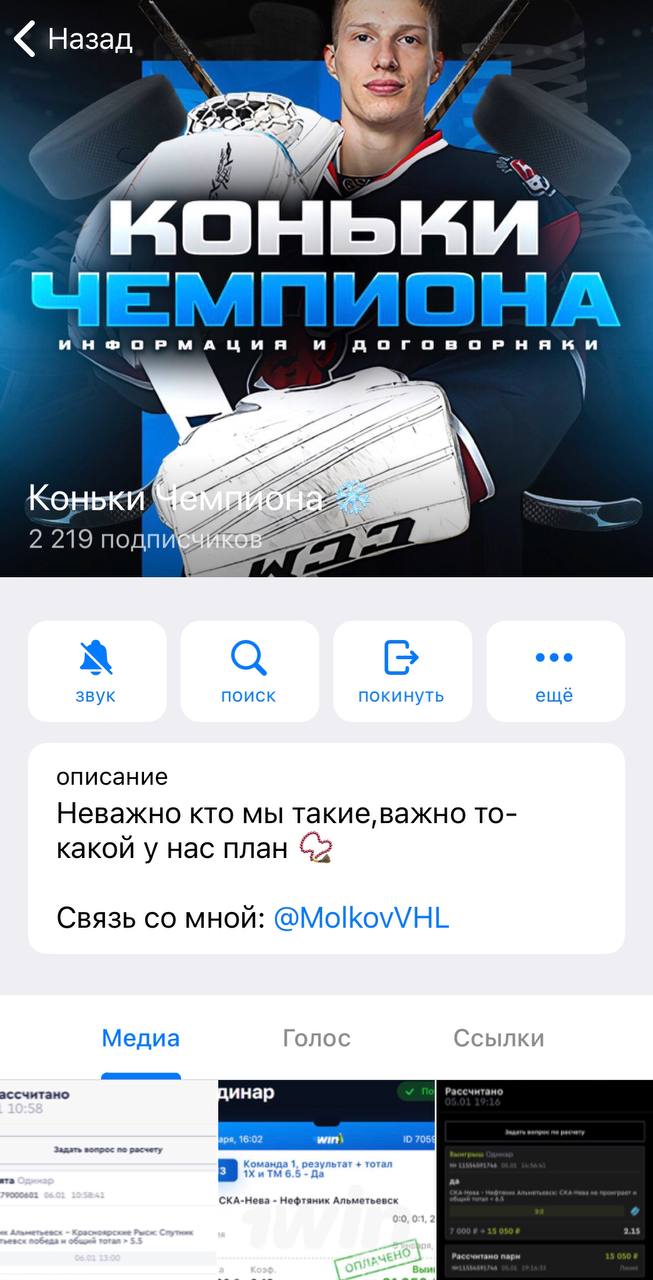Open the media tile dated 10:58

[108, 1180]
